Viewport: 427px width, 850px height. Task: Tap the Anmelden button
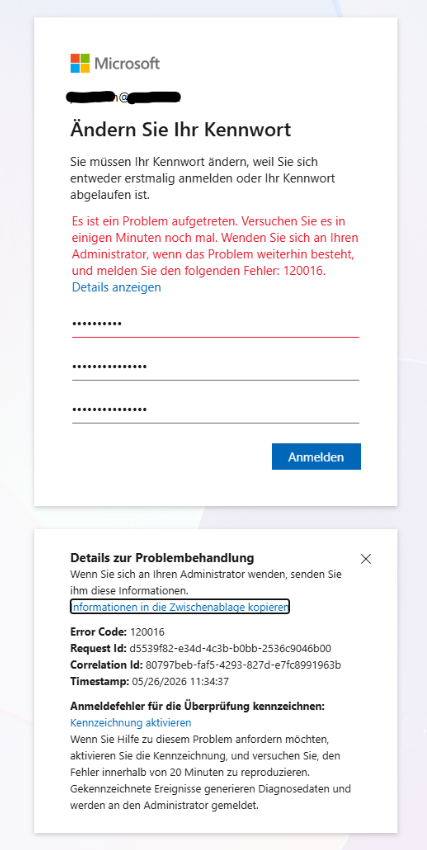click(316, 456)
